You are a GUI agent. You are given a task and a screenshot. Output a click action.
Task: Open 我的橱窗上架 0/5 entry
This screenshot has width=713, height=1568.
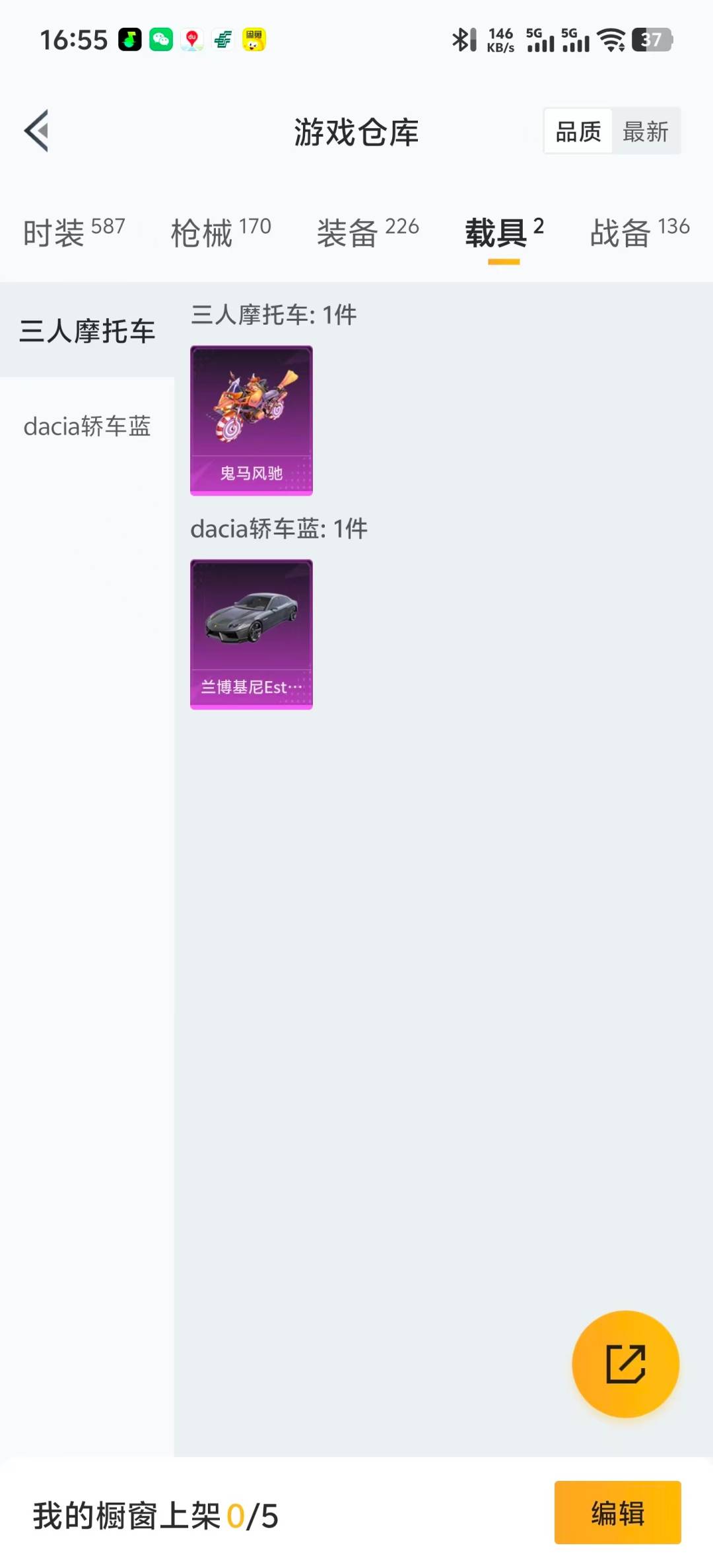coord(152,1515)
